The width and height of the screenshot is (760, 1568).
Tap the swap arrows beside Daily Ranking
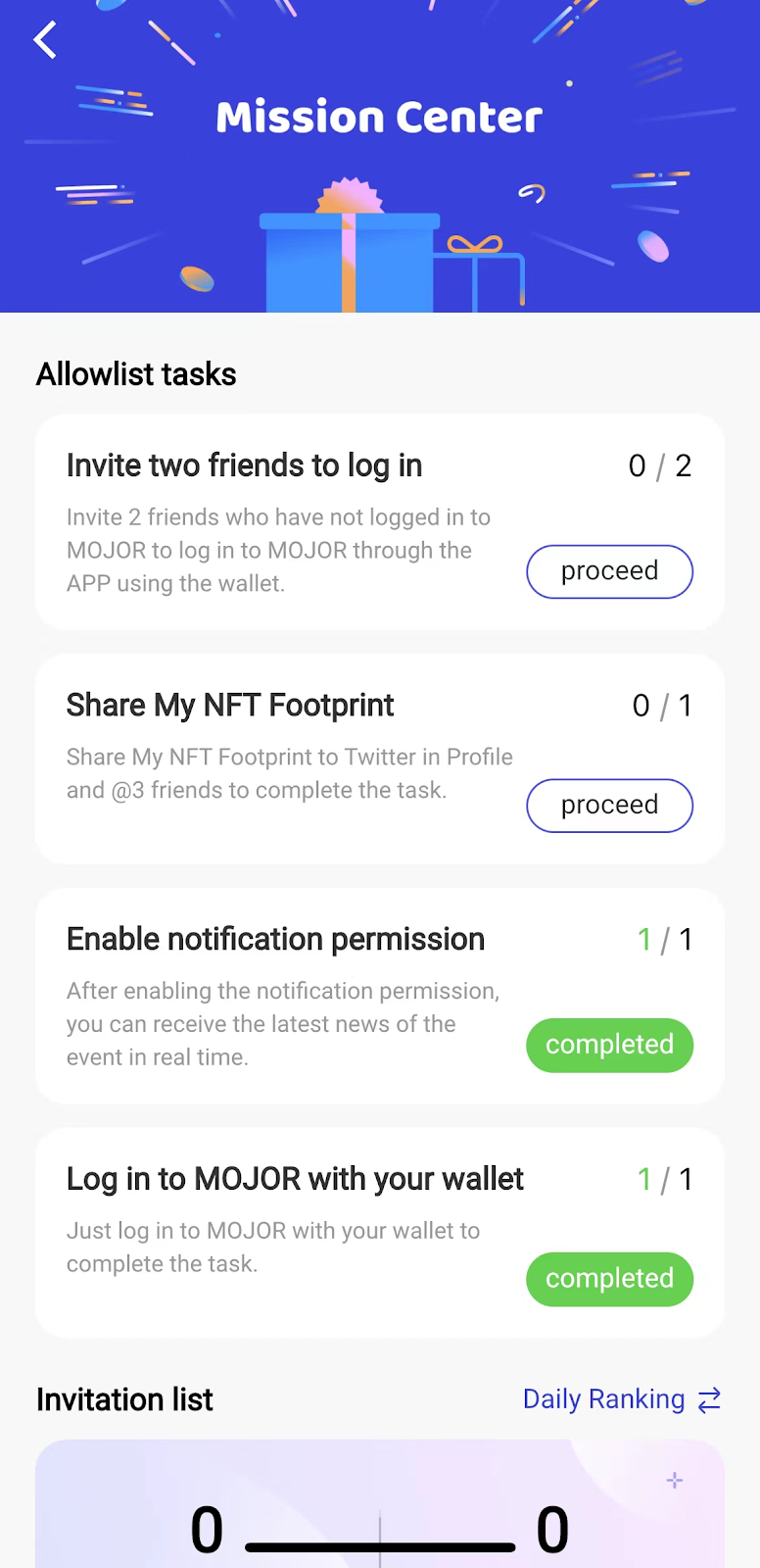pyautogui.click(x=709, y=1399)
